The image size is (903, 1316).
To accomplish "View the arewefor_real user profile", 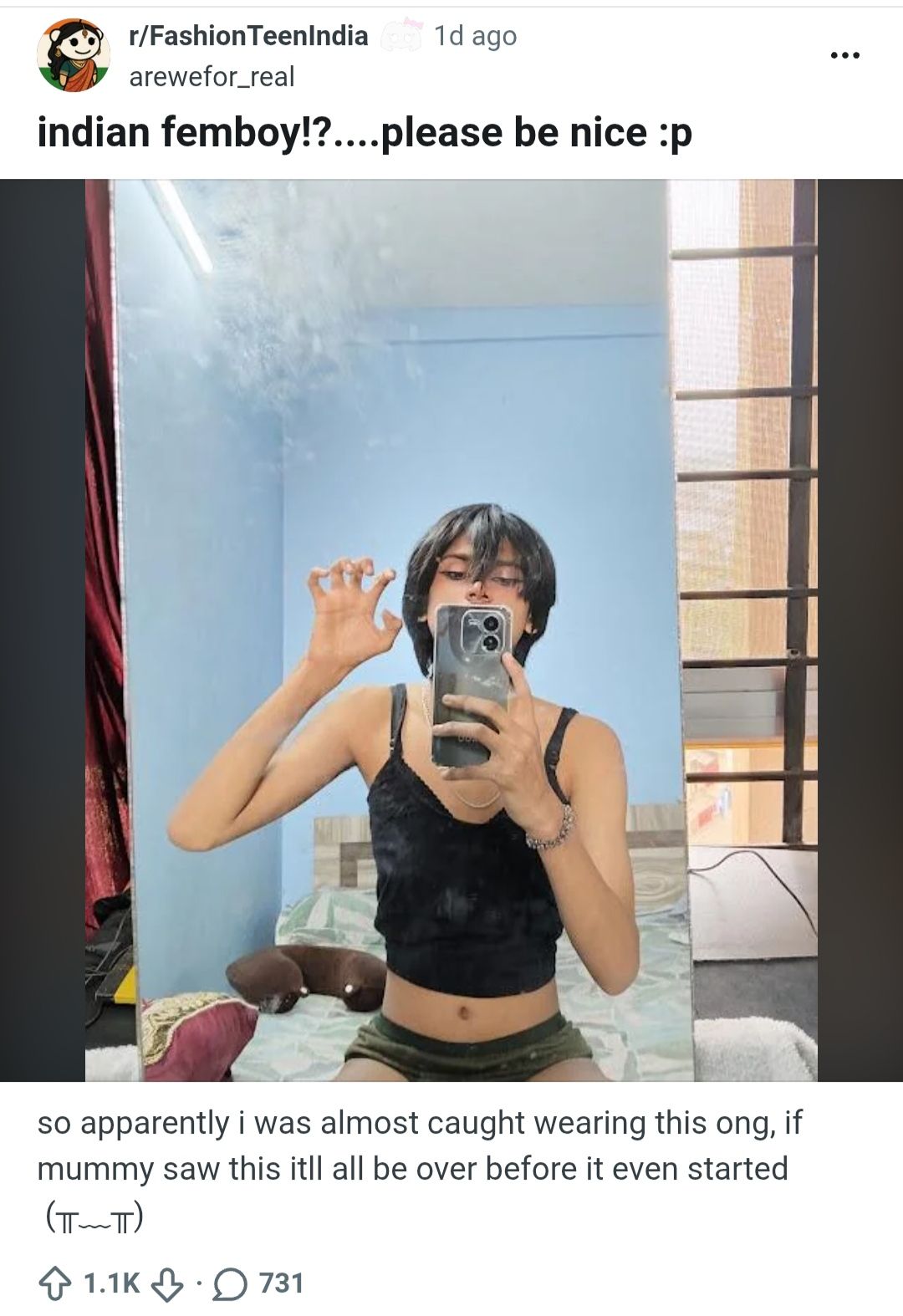I will point(212,77).
